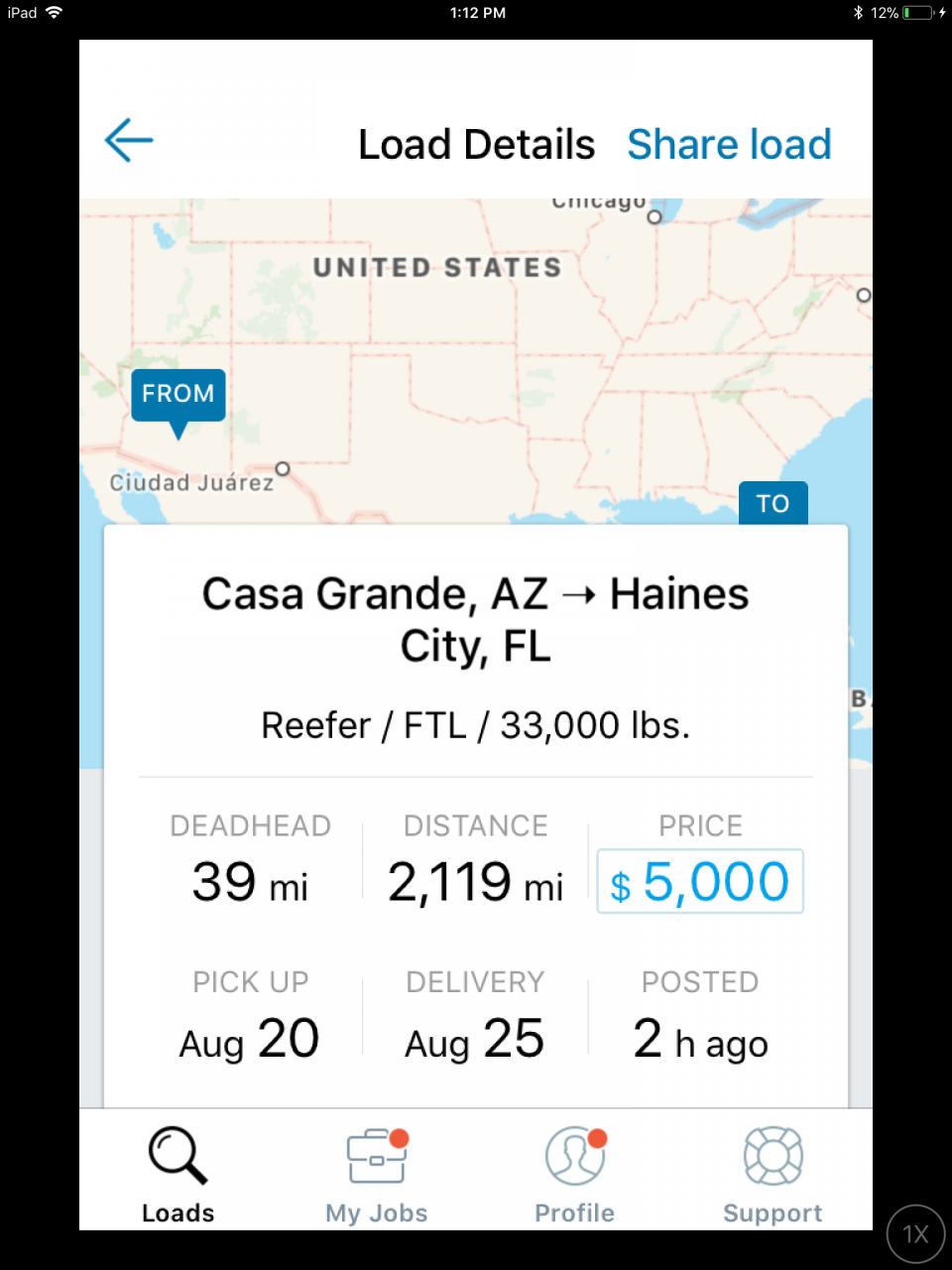Image resolution: width=952 pixels, height=1270 pixels.
Task: Switch to the Loads tab
Action: click(178, 1174)
